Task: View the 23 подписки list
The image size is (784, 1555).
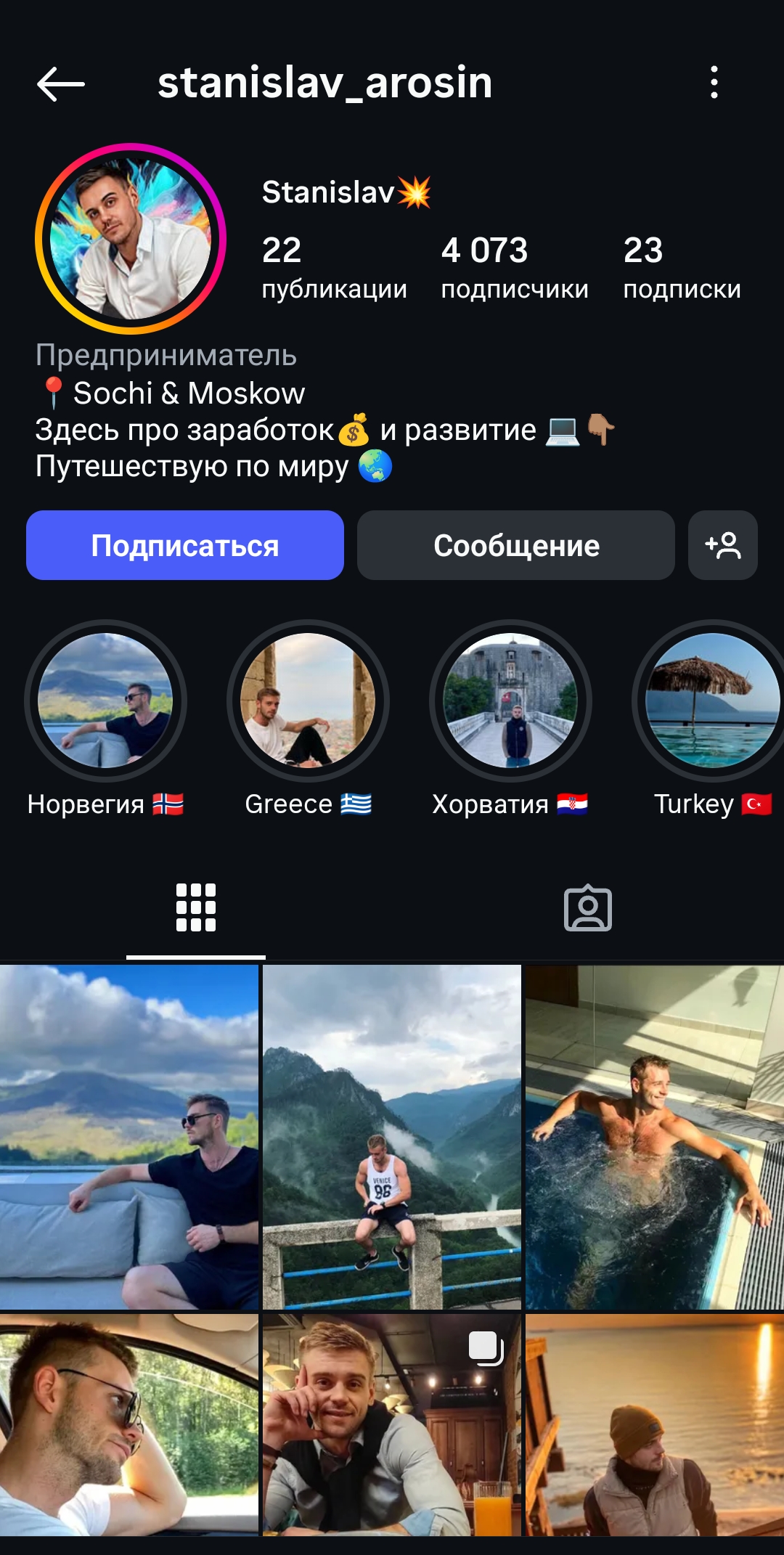Action: (681, 269)
